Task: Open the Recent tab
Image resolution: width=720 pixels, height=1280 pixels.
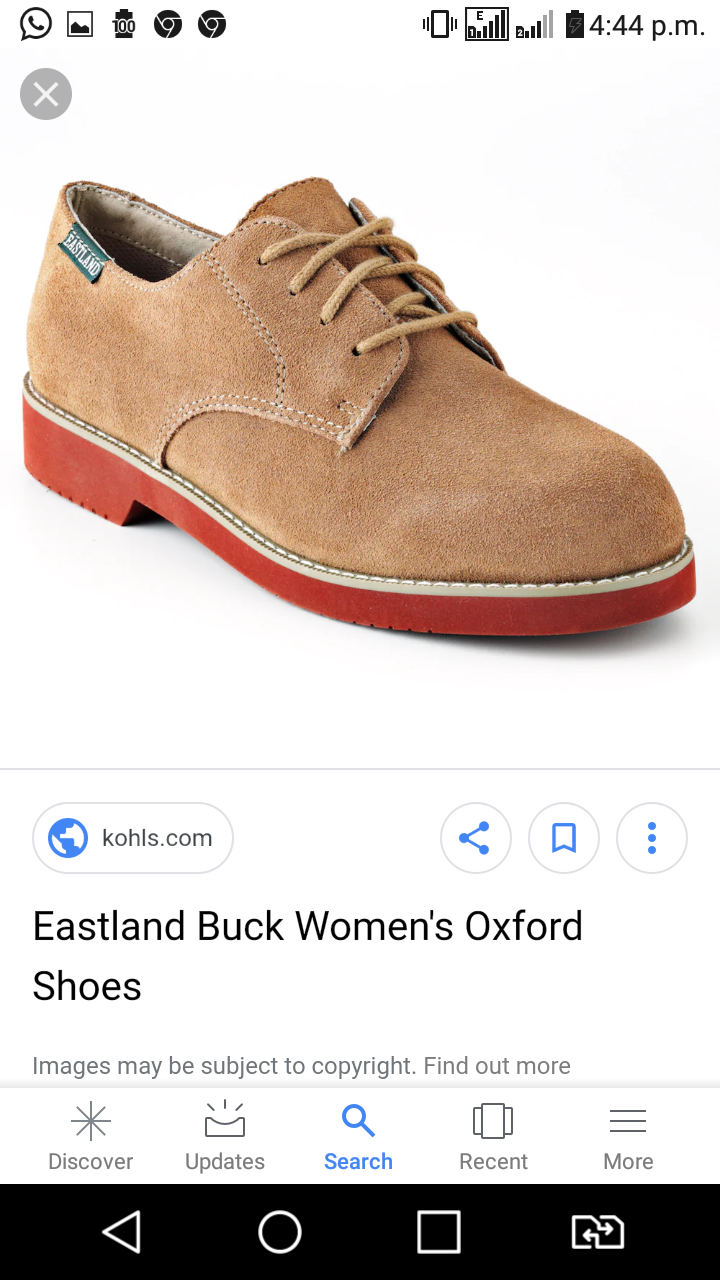Action: pyautogui.click(x=493, y=1136)
